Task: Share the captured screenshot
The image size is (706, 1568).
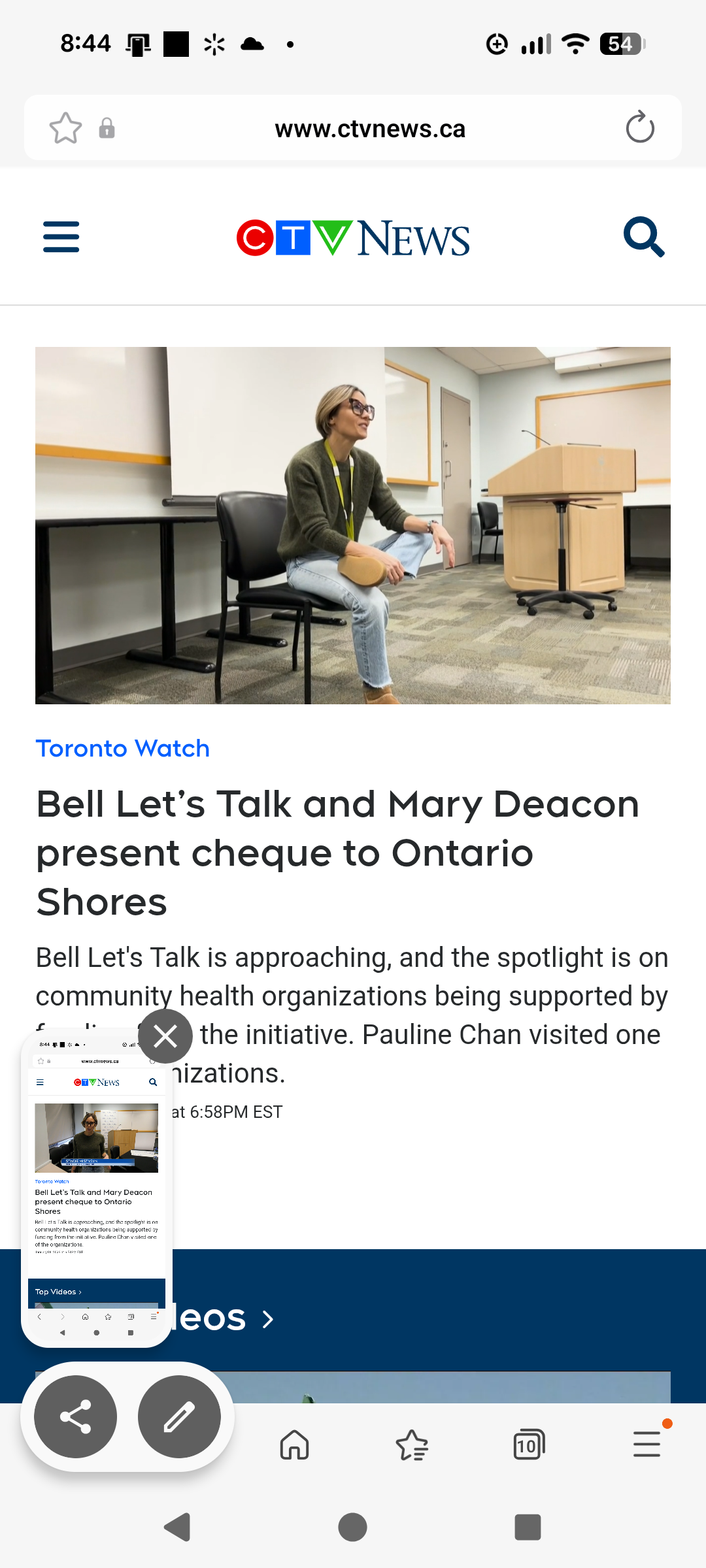Action: (76, 1416)
